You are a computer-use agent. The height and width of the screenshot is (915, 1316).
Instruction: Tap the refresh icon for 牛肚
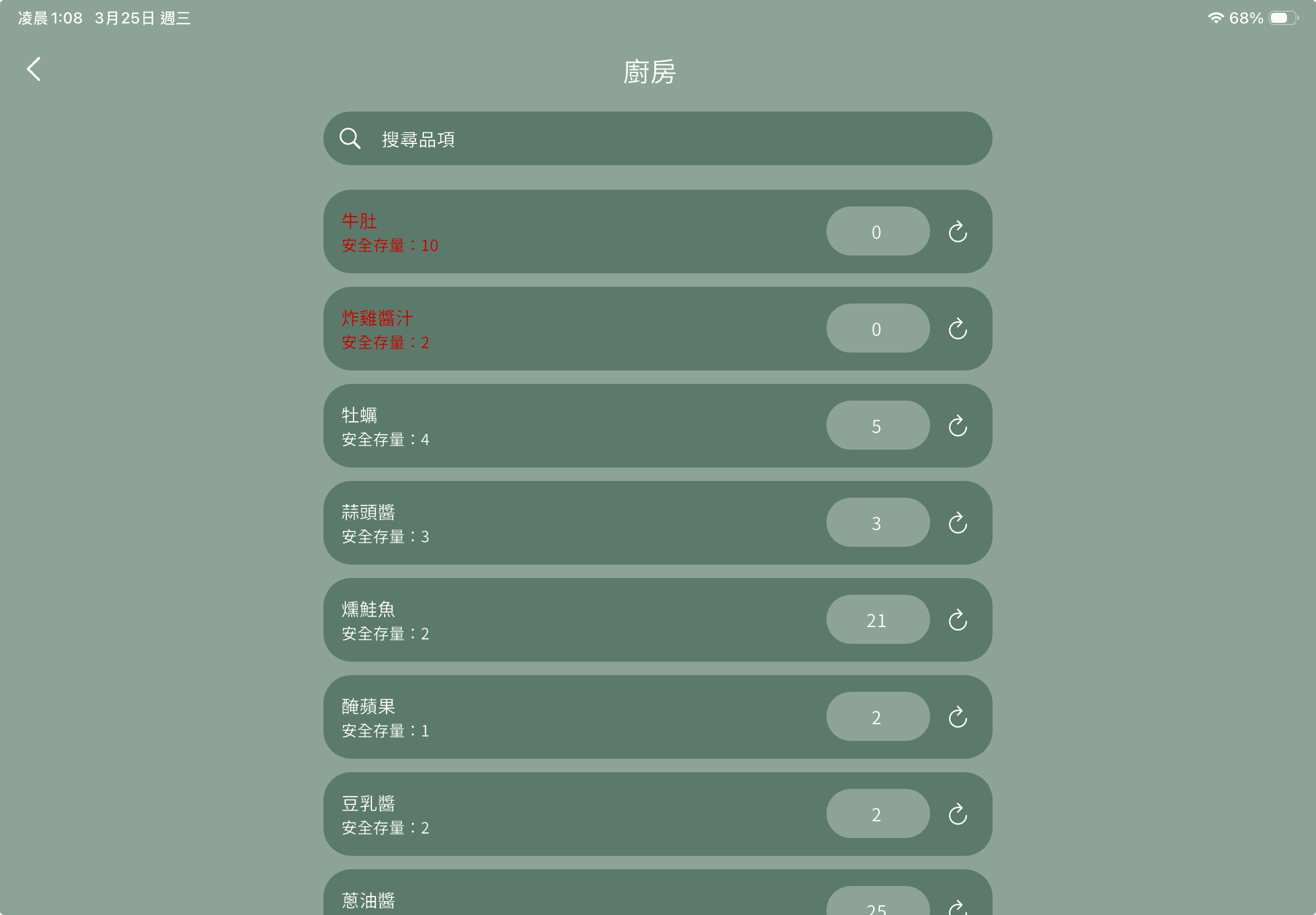[x=957, y=232]
